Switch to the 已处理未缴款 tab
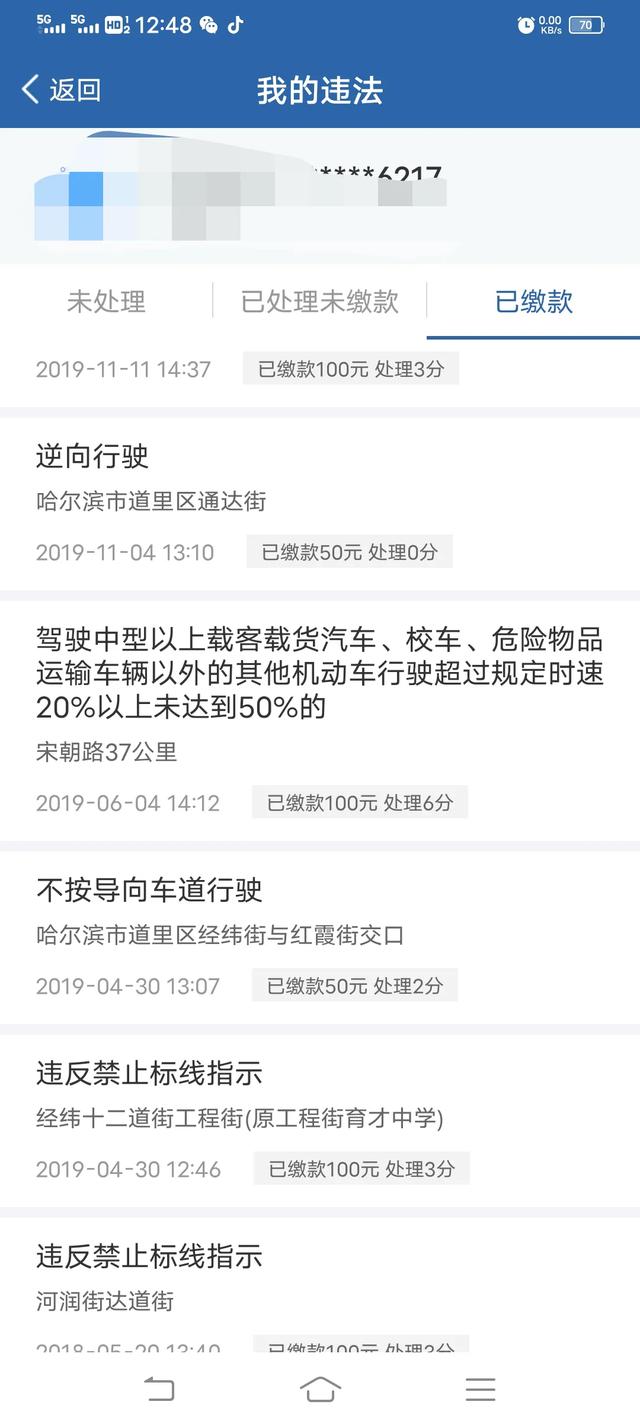Image resolution: width=640 pixels, height=1427 pixels. point(320,302)
